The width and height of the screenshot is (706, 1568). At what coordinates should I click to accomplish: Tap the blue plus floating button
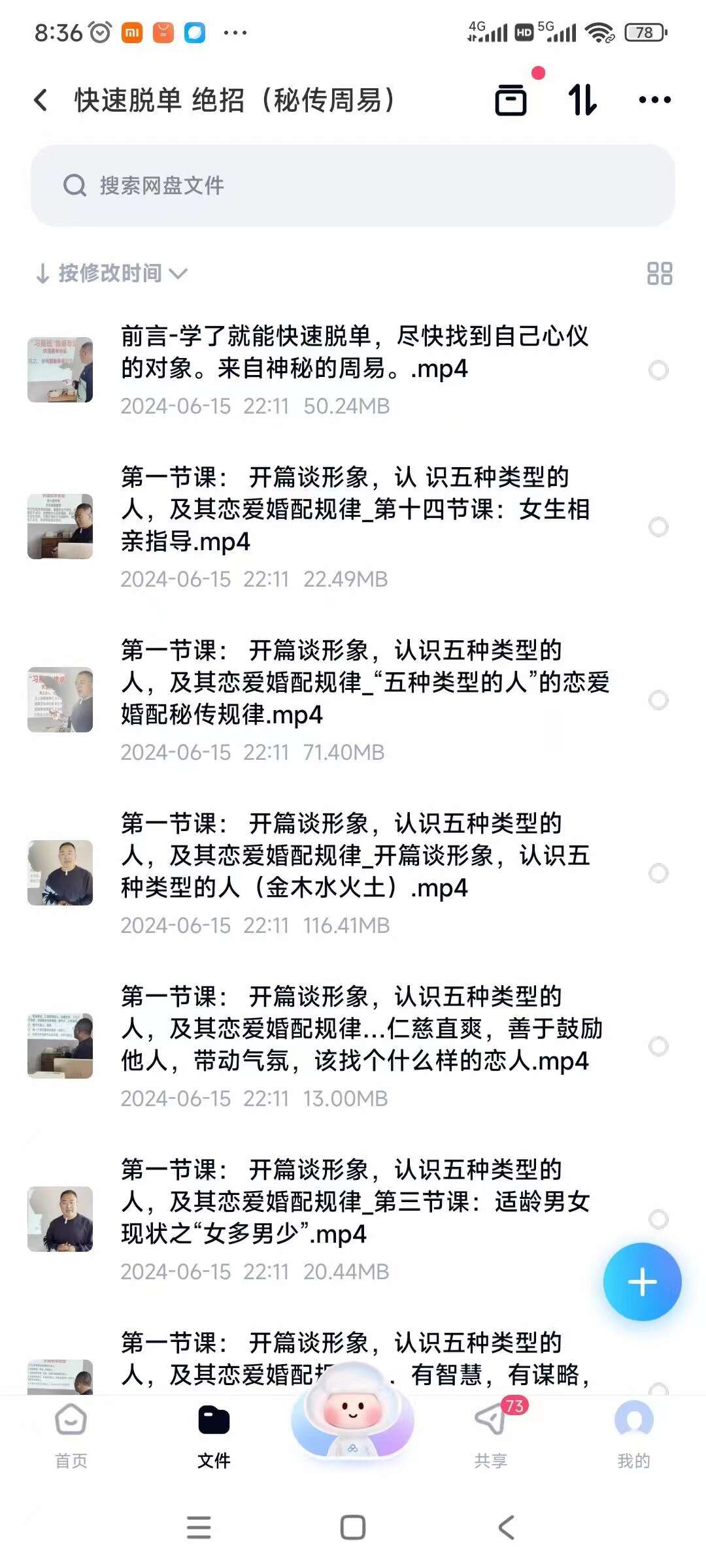pyautogui.click(x=642, y=1282)
